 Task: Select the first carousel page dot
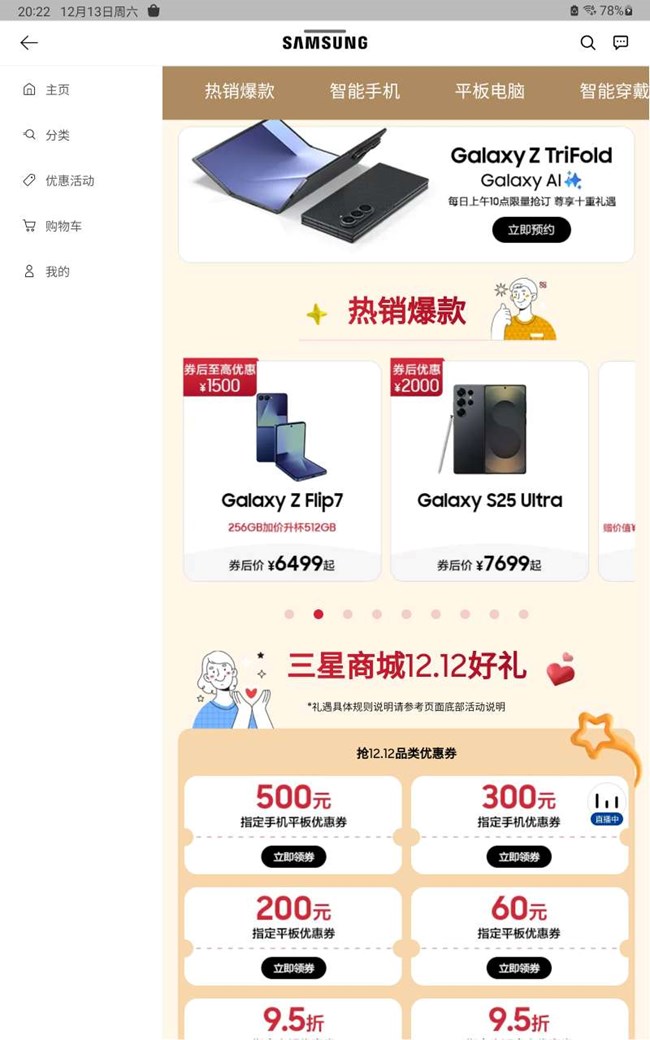point(289,614)
